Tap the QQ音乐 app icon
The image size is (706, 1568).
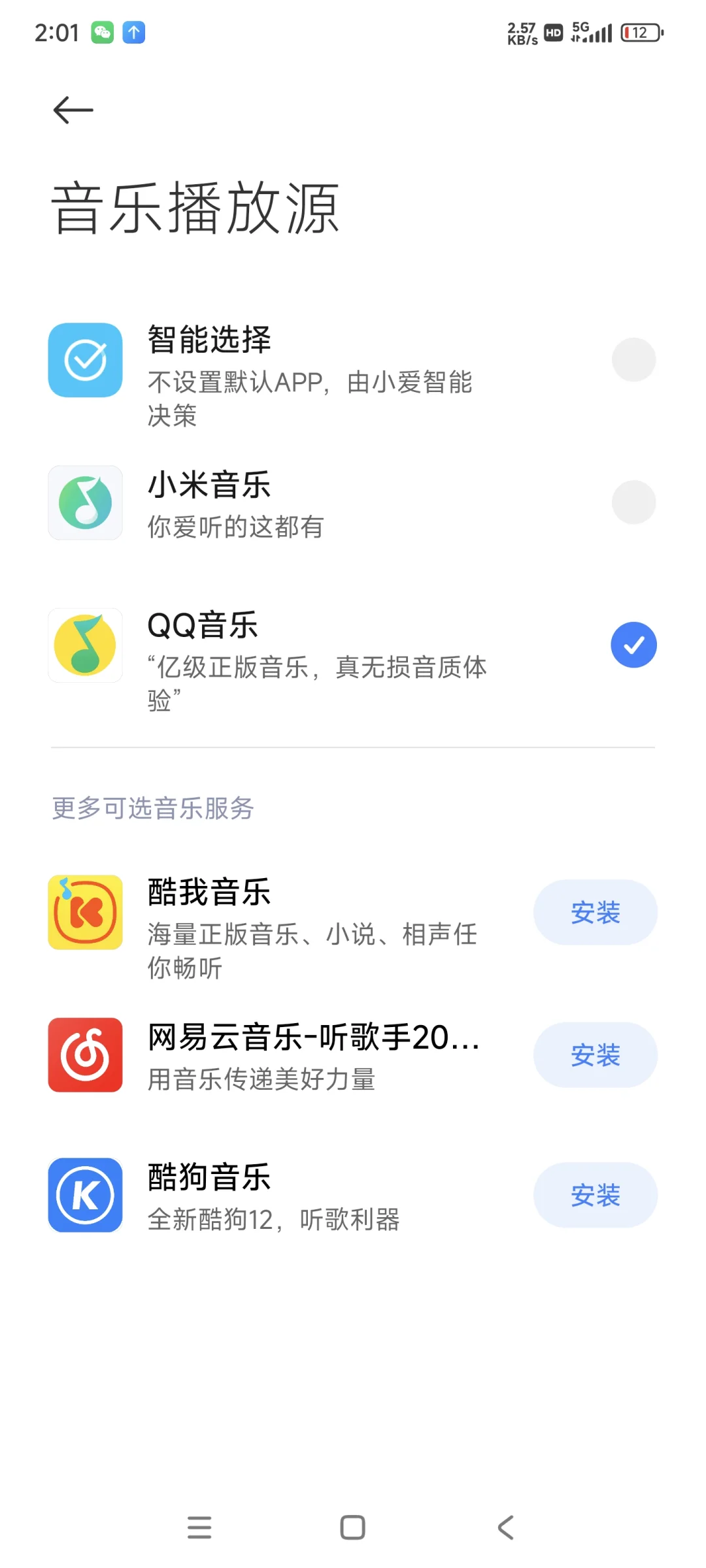coord(84,644)
